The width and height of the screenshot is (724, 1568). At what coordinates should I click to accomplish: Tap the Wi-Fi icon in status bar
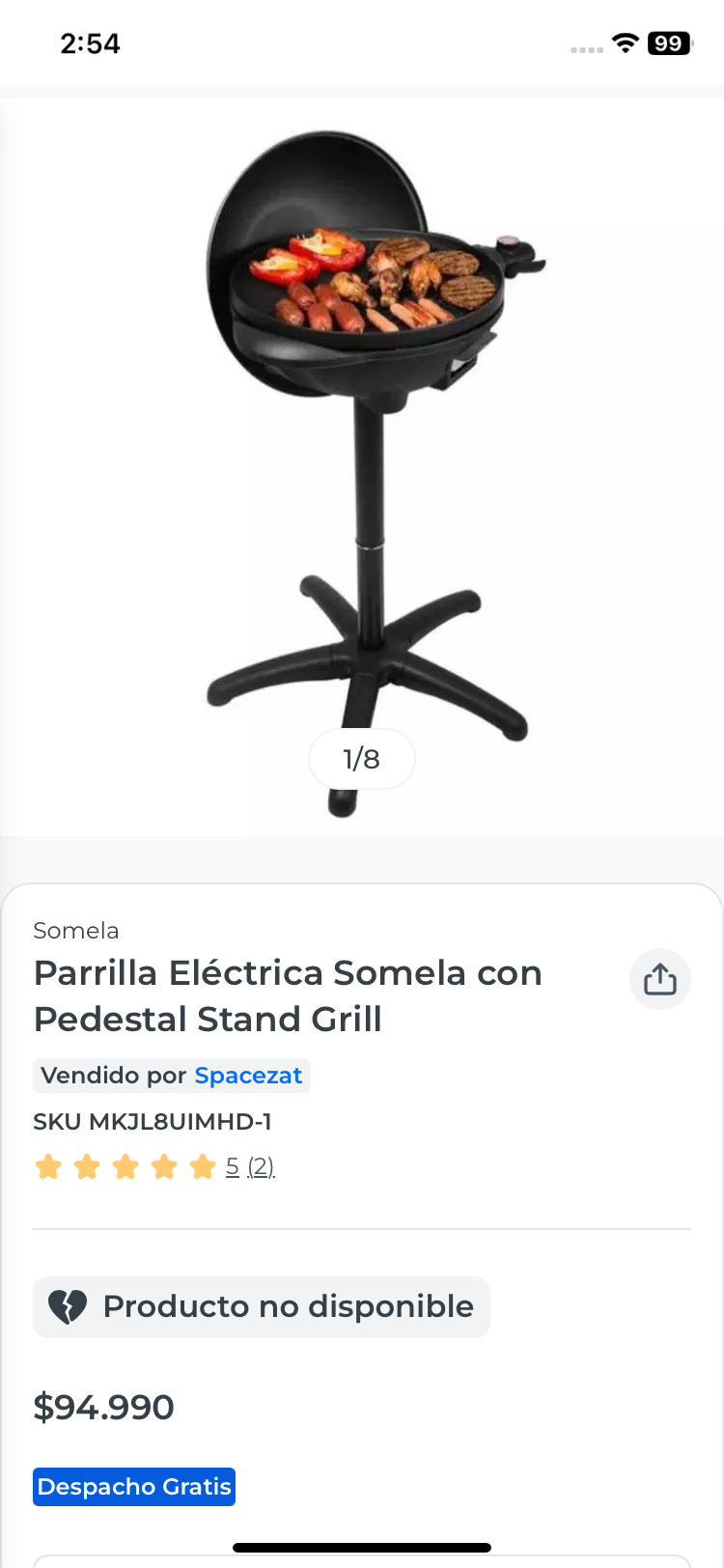(624, 42)
